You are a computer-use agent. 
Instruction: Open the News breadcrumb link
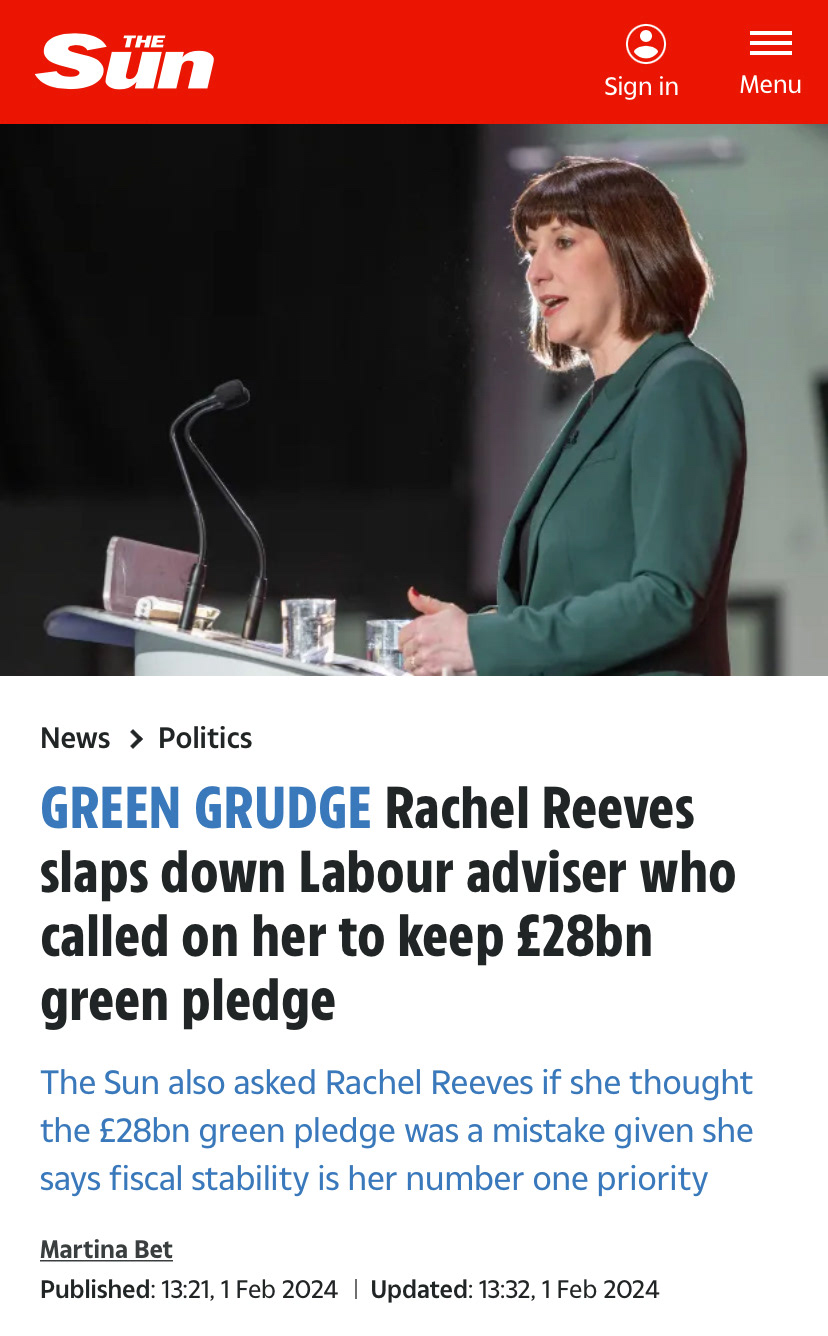click(x=75, y=738)
